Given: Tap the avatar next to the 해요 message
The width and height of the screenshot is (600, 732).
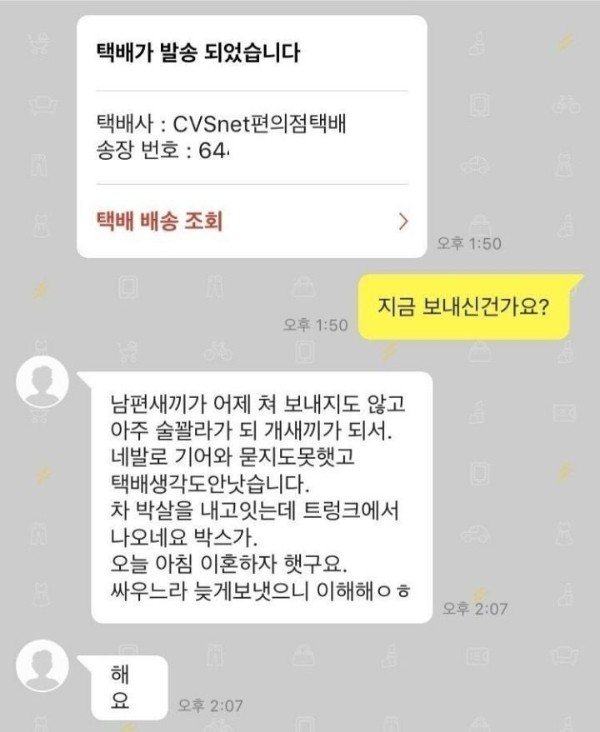Looking at the screenshot, I should pos(44,665).
